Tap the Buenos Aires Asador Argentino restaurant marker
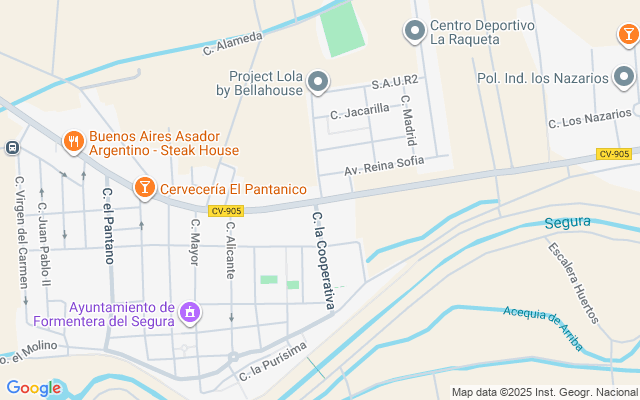640x400 pixels. point(73,143)
